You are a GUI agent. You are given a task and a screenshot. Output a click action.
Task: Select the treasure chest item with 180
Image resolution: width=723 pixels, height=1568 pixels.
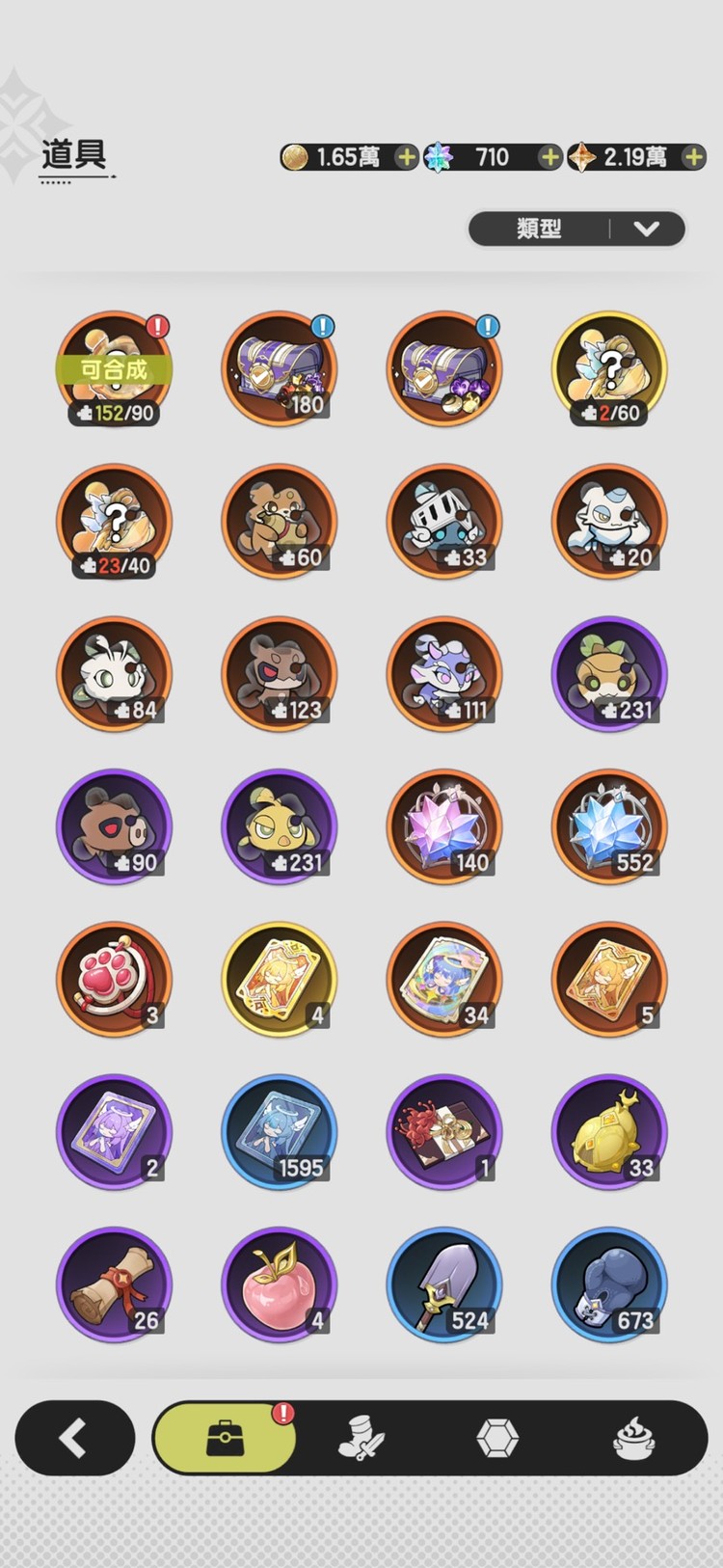click(x=280, y=369)
